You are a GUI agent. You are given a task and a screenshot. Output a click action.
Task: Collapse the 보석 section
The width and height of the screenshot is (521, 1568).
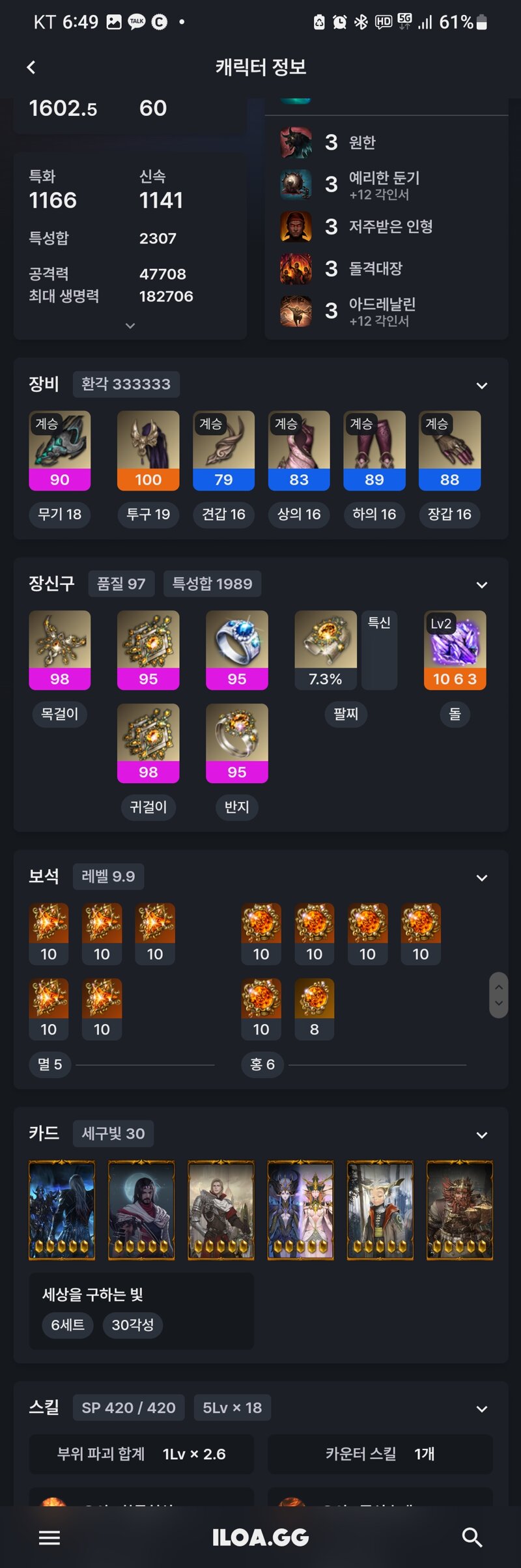(482, 878)
